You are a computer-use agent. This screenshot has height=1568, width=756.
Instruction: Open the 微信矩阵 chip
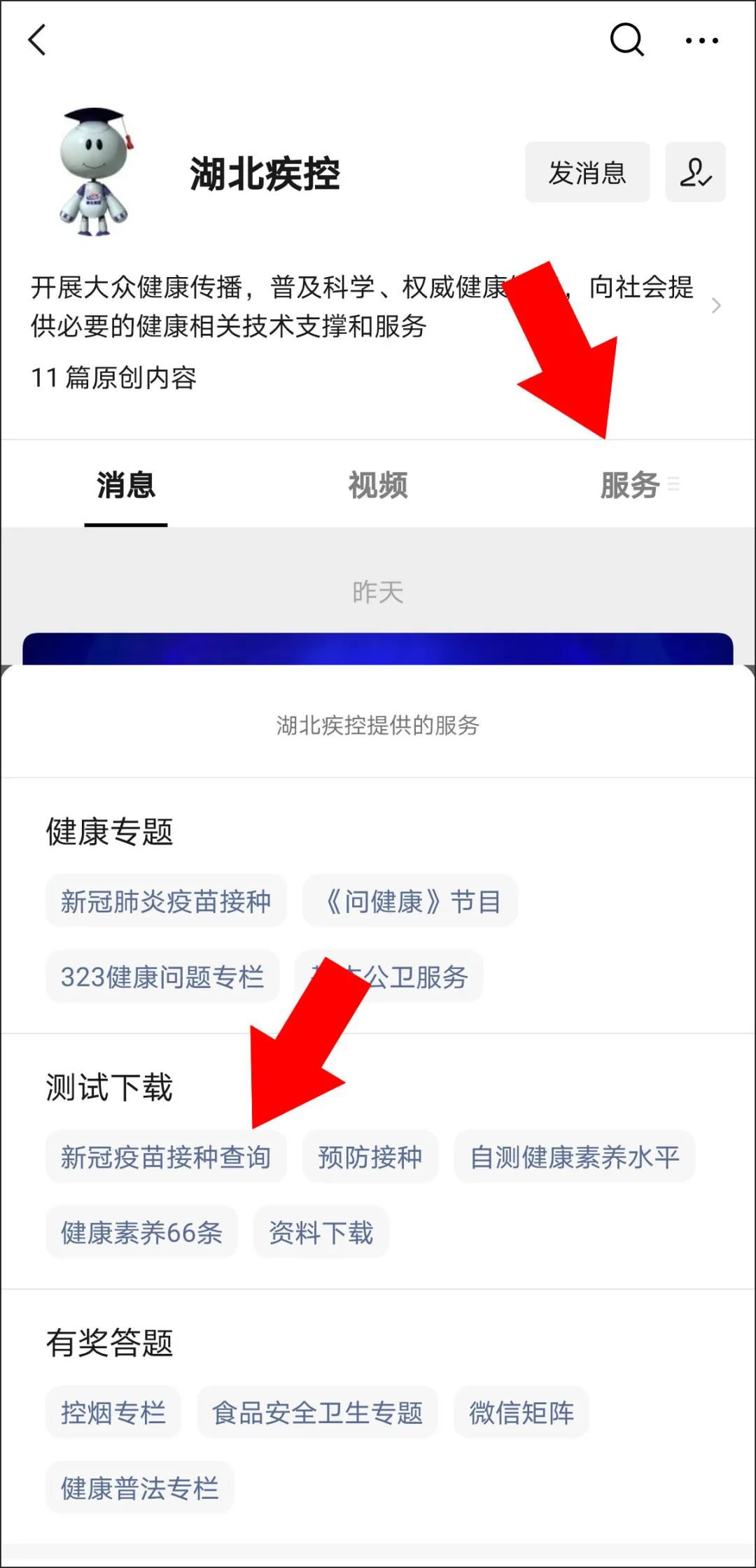[x=521, y=1413]
